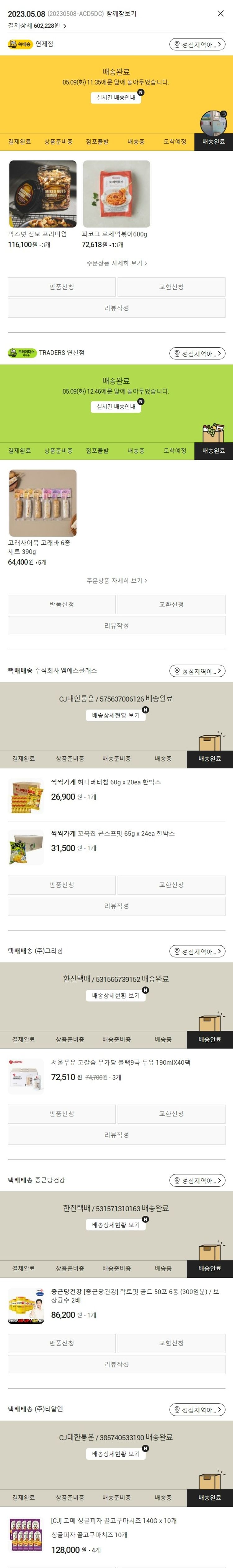This screenshot has height=1568, width=233.
Task: Request 교환신청 for the TRADERS 연산점 order
Action: pyautogui.click(x=171, y=604)
